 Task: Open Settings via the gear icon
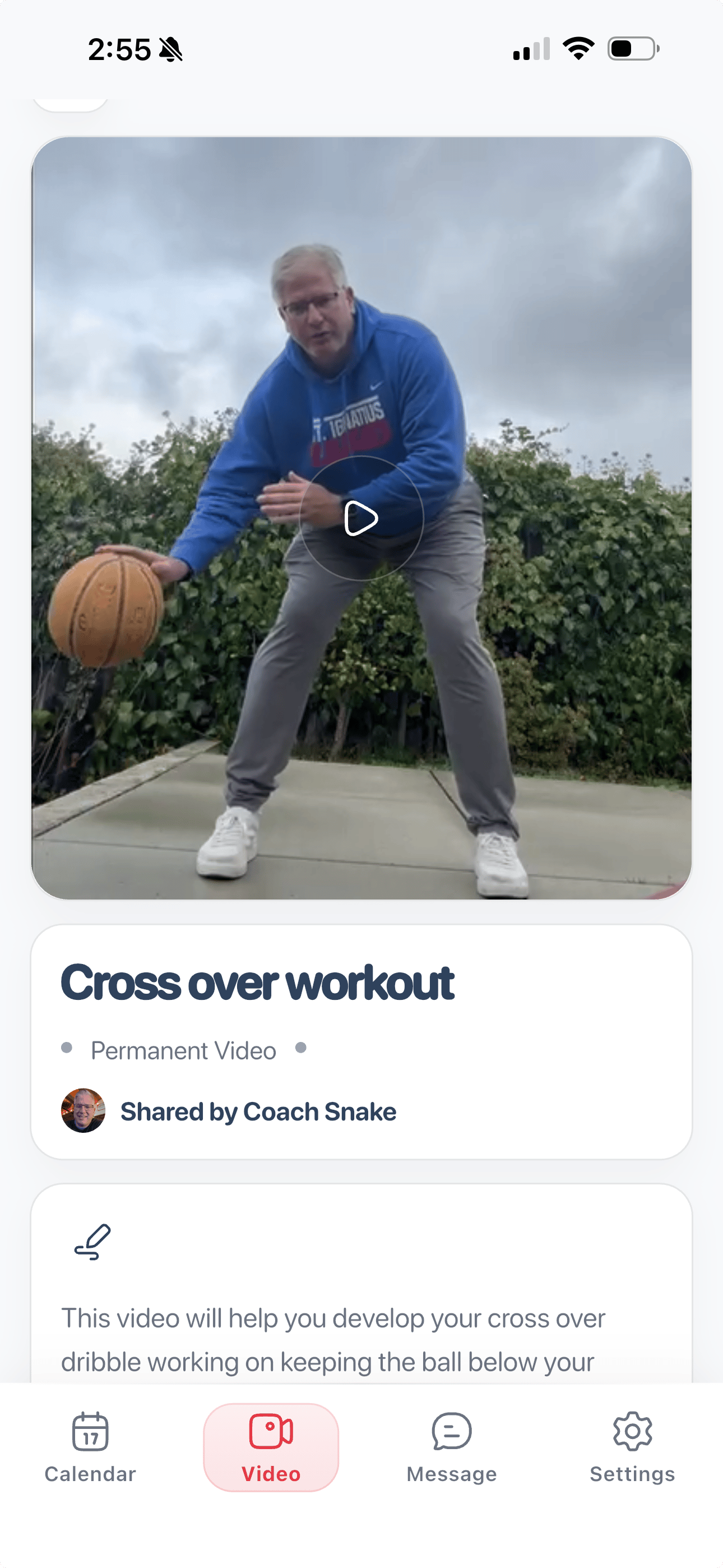coord(632,1432)
